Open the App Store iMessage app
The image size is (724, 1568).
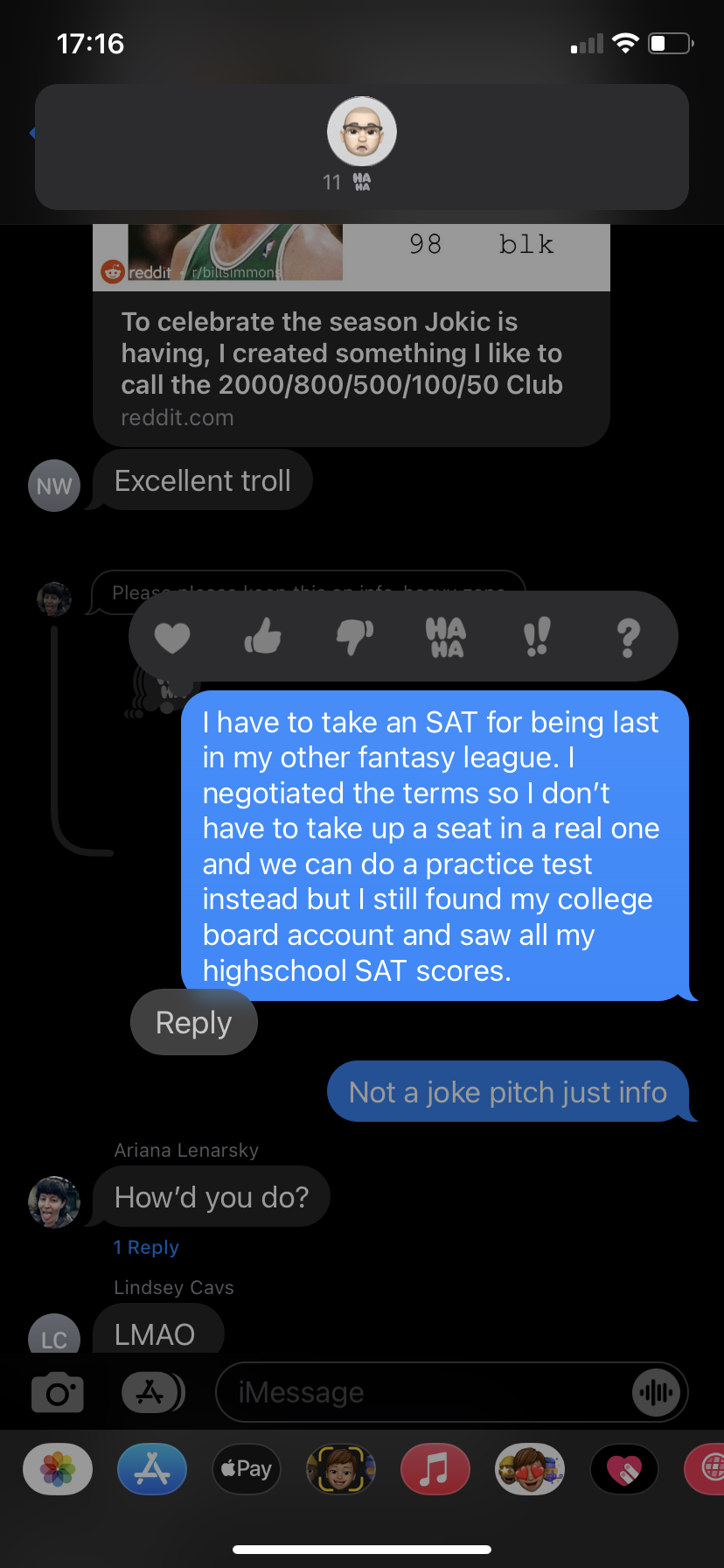click(152, 1469)
